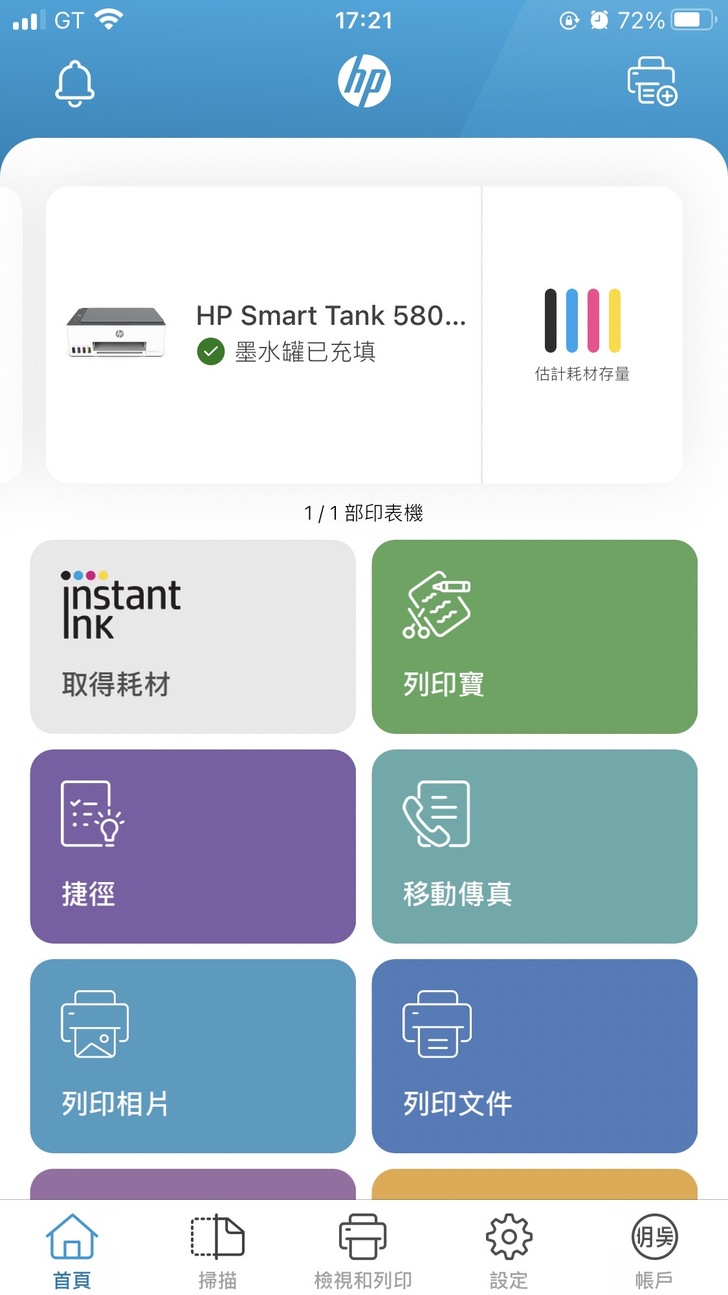Open the 移動傳真 mobile fax tile
Screen dimensions: 728x1295
coord(534,846)
